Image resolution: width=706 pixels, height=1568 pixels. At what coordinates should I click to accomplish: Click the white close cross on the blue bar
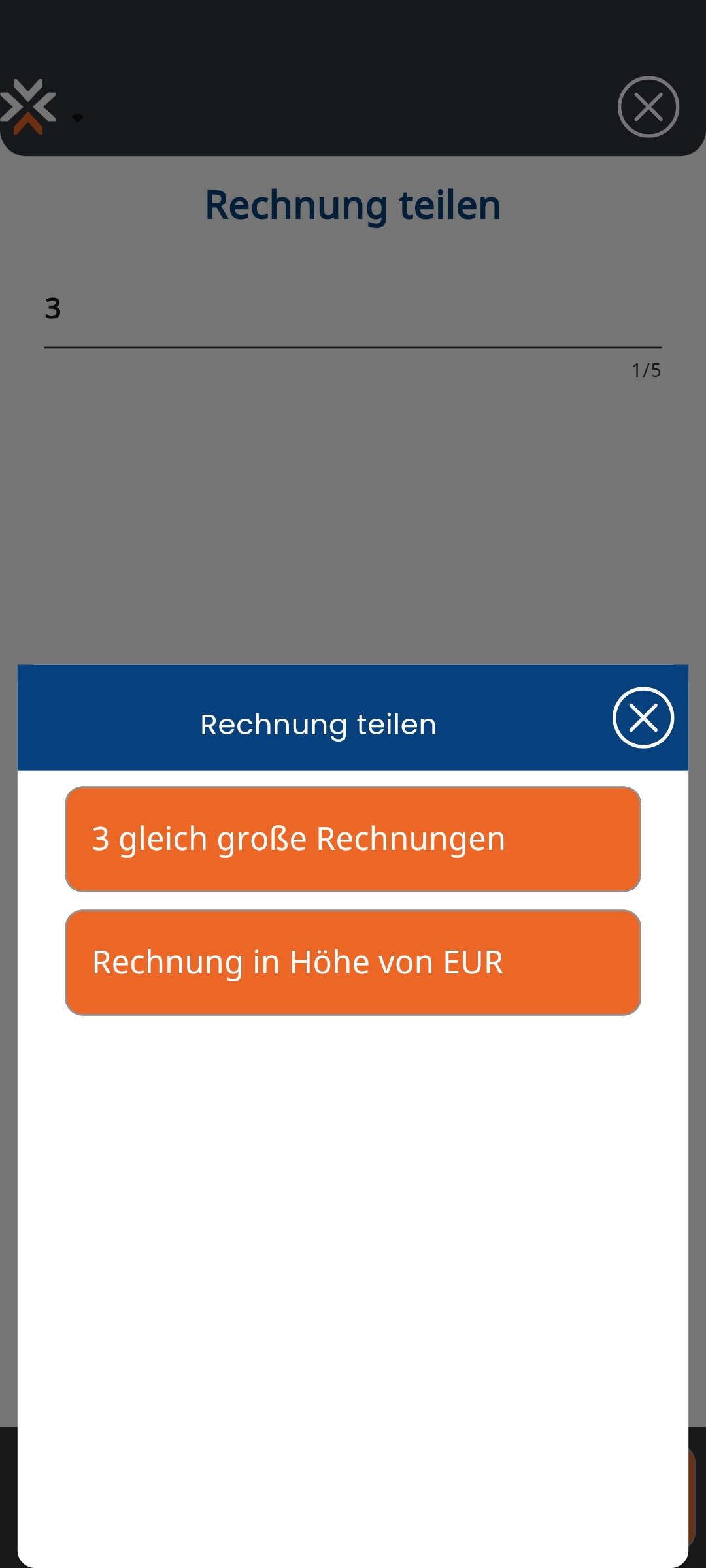pos(643,719)
